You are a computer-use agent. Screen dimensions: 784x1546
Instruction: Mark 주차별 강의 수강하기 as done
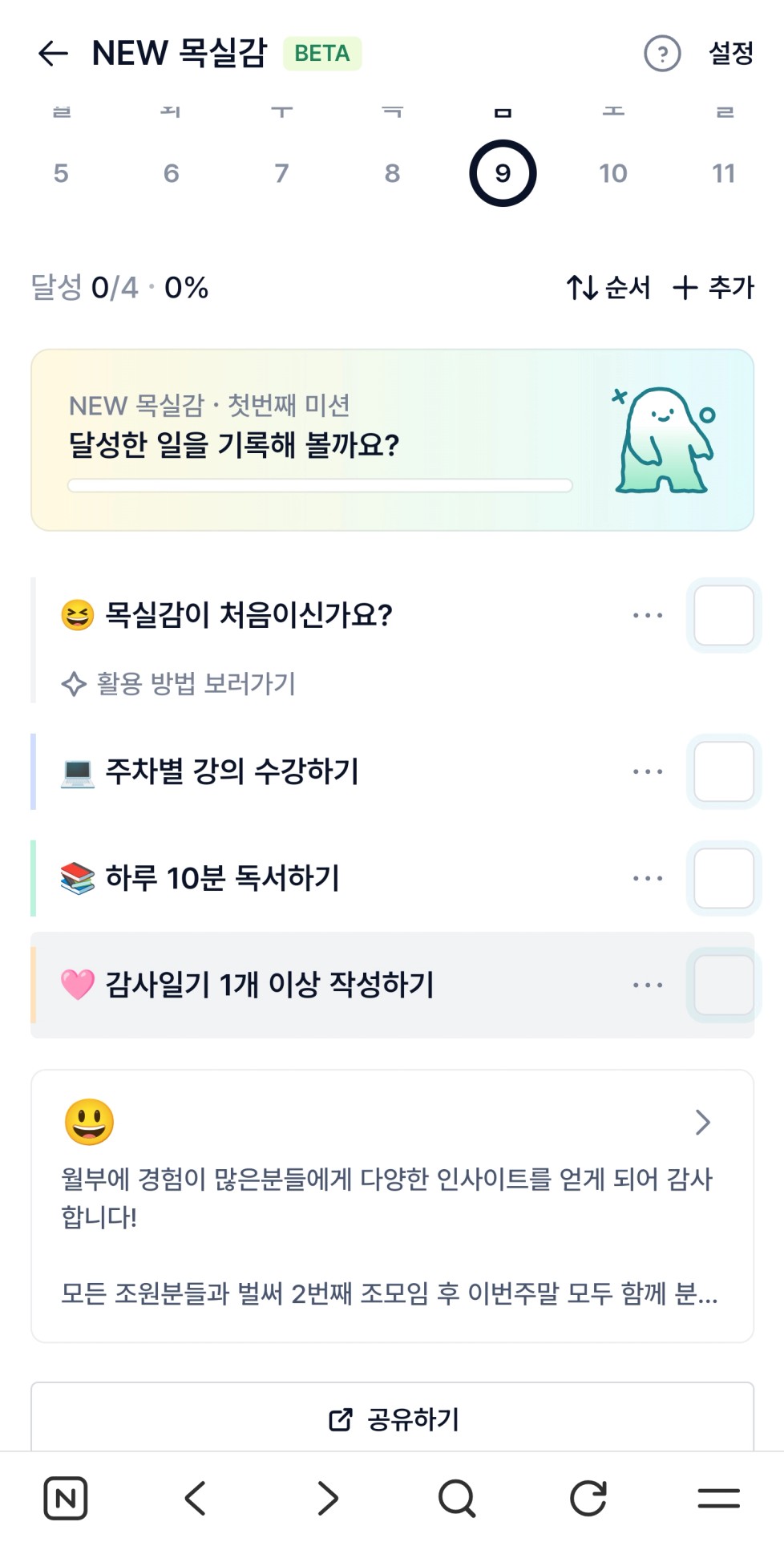tap(723, 771)
